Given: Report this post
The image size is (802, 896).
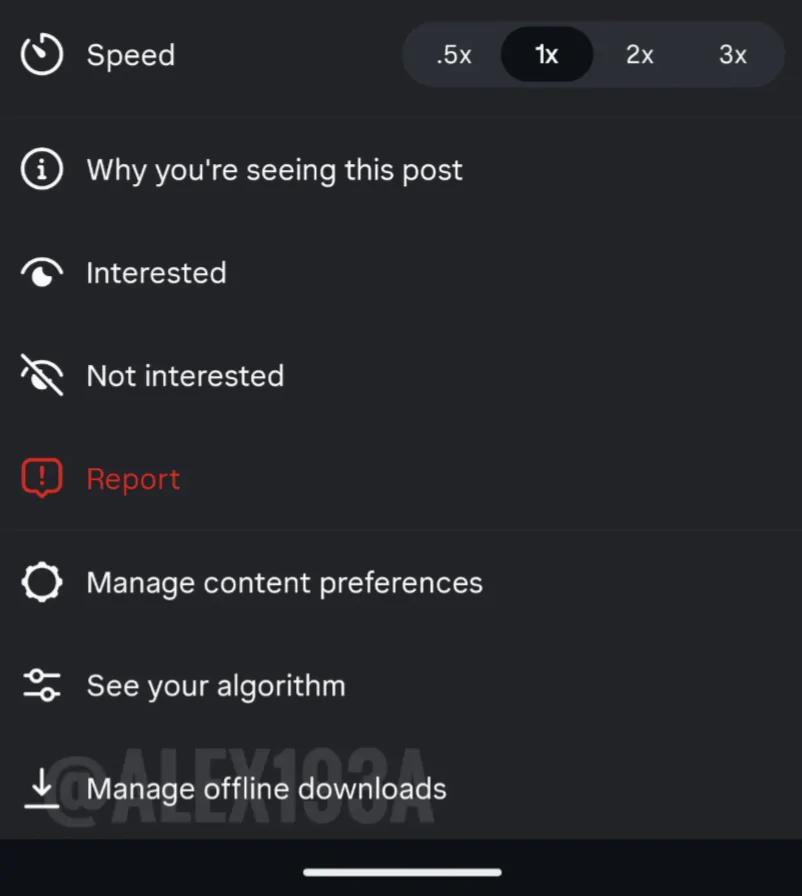Looking at the screenshot, I should (133, 479).
